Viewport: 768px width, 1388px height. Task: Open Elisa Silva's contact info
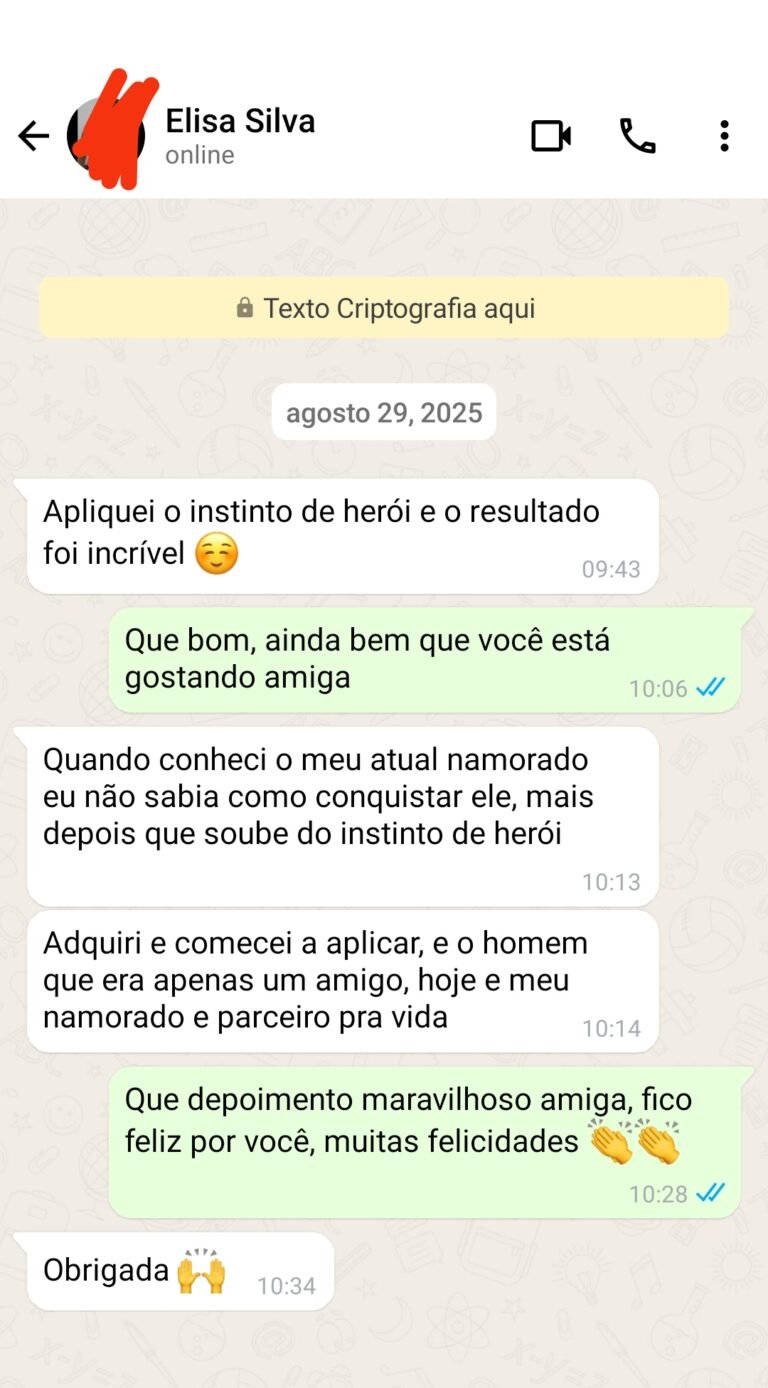(x=240, y=134)
